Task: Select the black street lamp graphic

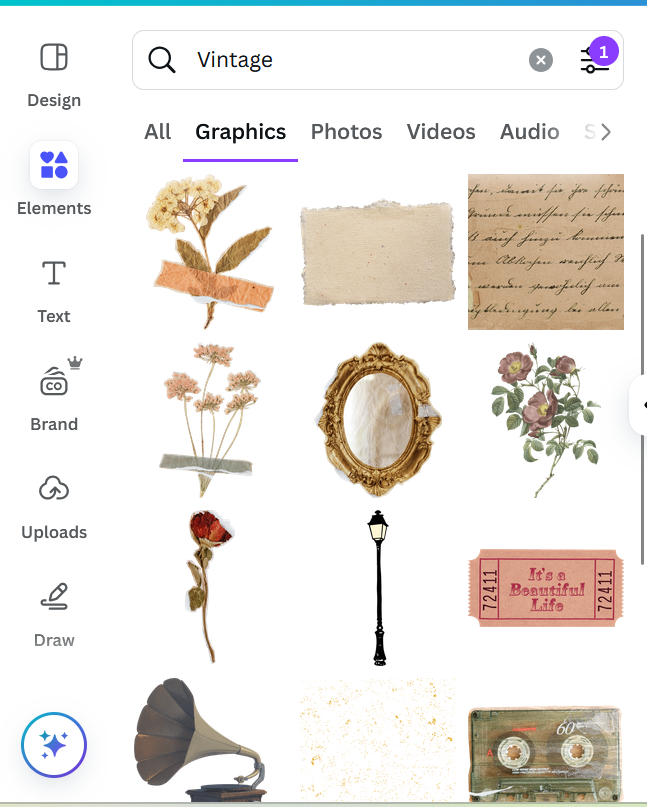Action: [378, 587]
